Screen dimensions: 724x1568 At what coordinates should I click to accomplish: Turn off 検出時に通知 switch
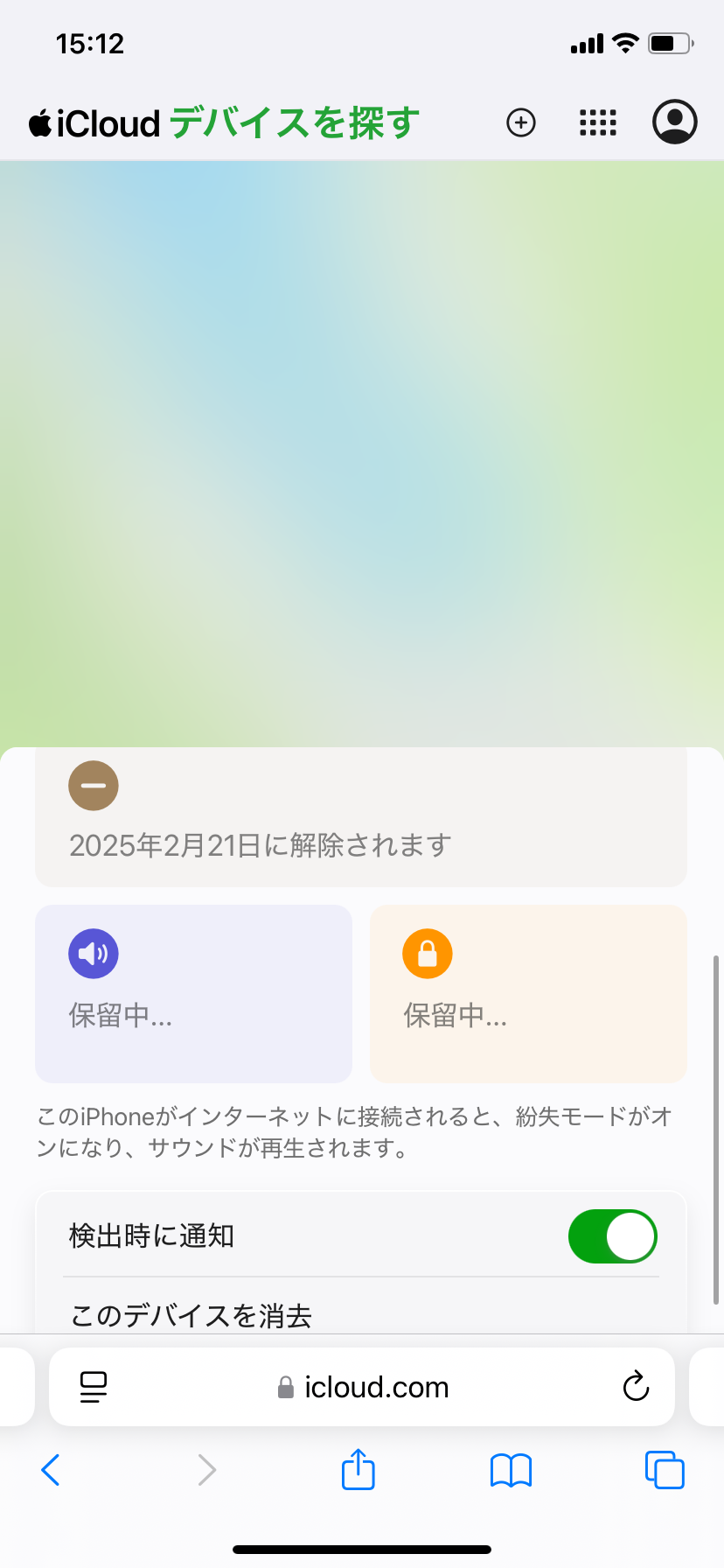(612, 1236)
